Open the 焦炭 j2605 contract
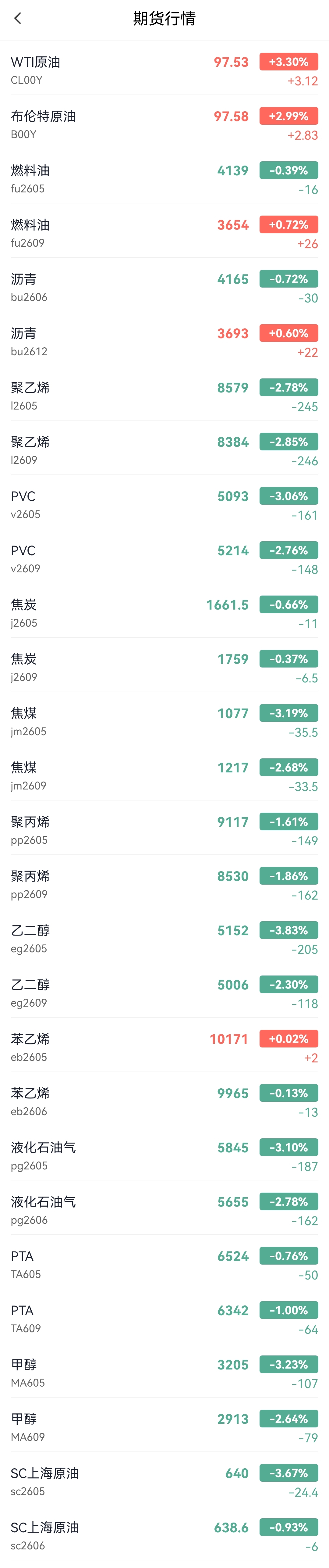 164,613
